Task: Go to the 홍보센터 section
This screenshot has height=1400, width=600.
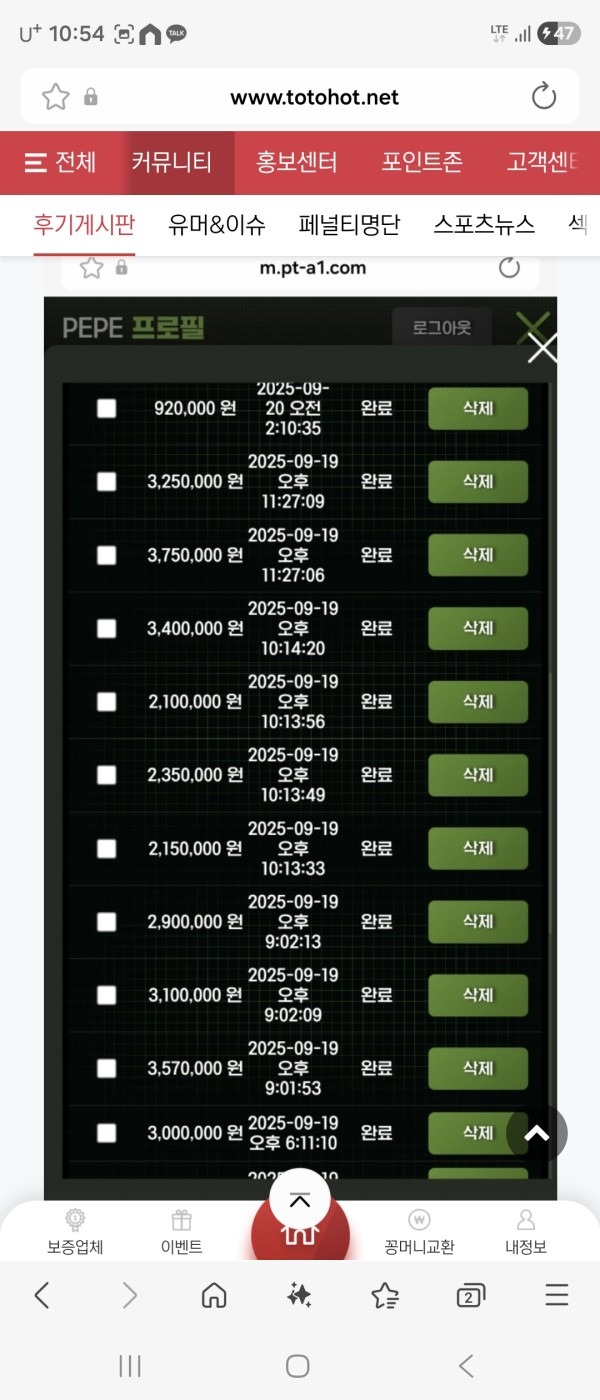Action: pos(296,162)
